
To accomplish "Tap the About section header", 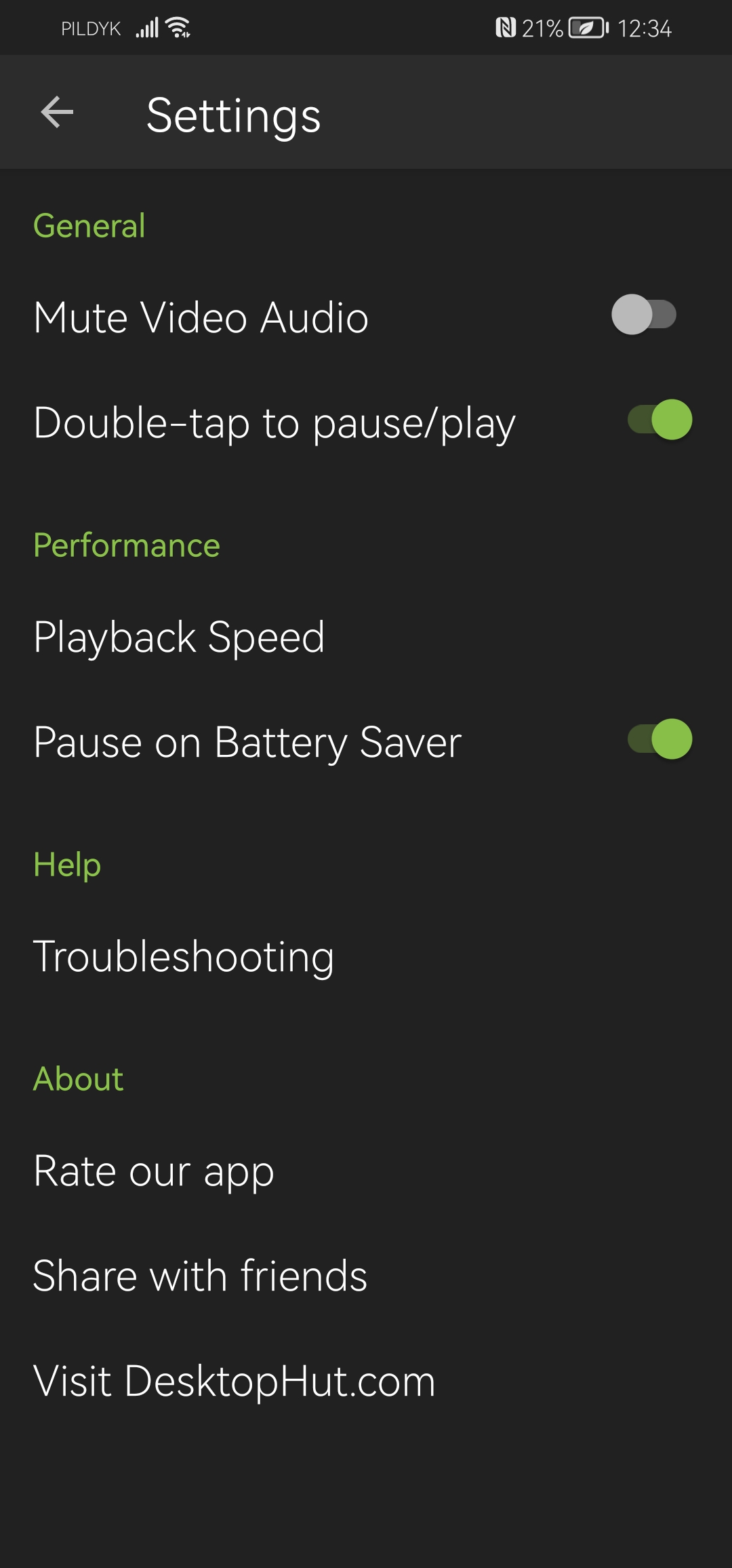I will [77, 1078].
